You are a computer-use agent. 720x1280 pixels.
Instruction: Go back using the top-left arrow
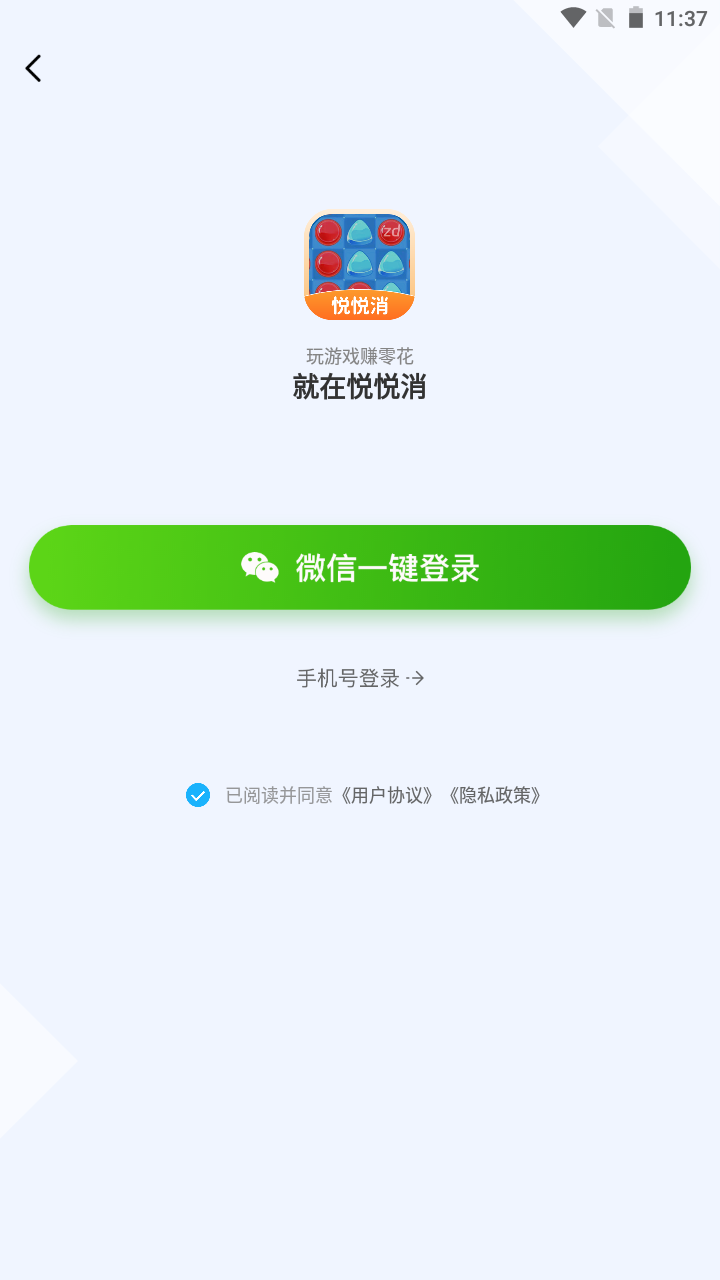[34, 68]
